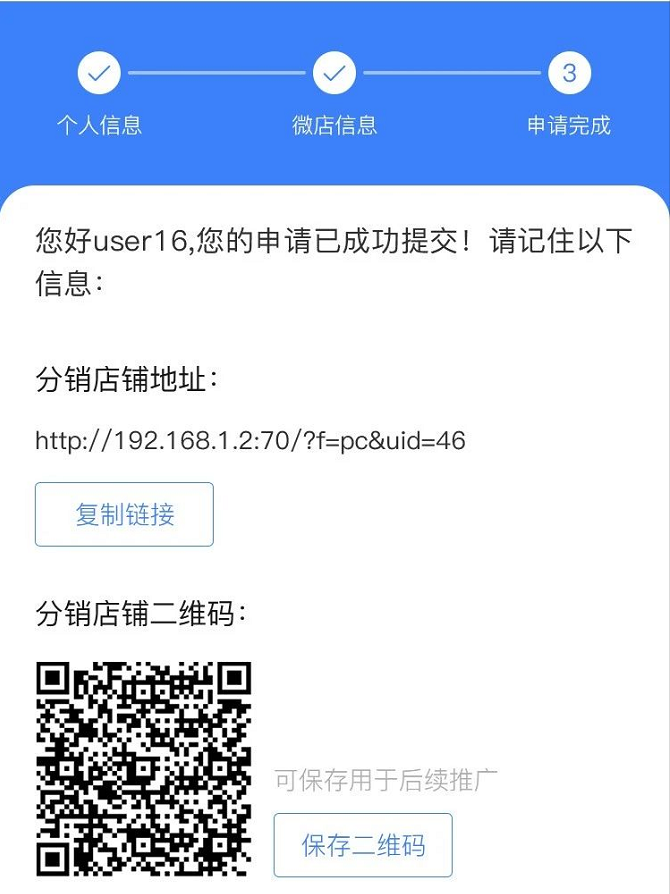Screen dimensions: 670x894
Task: Tap the 复制链接 button
Action: click(124, 514)
